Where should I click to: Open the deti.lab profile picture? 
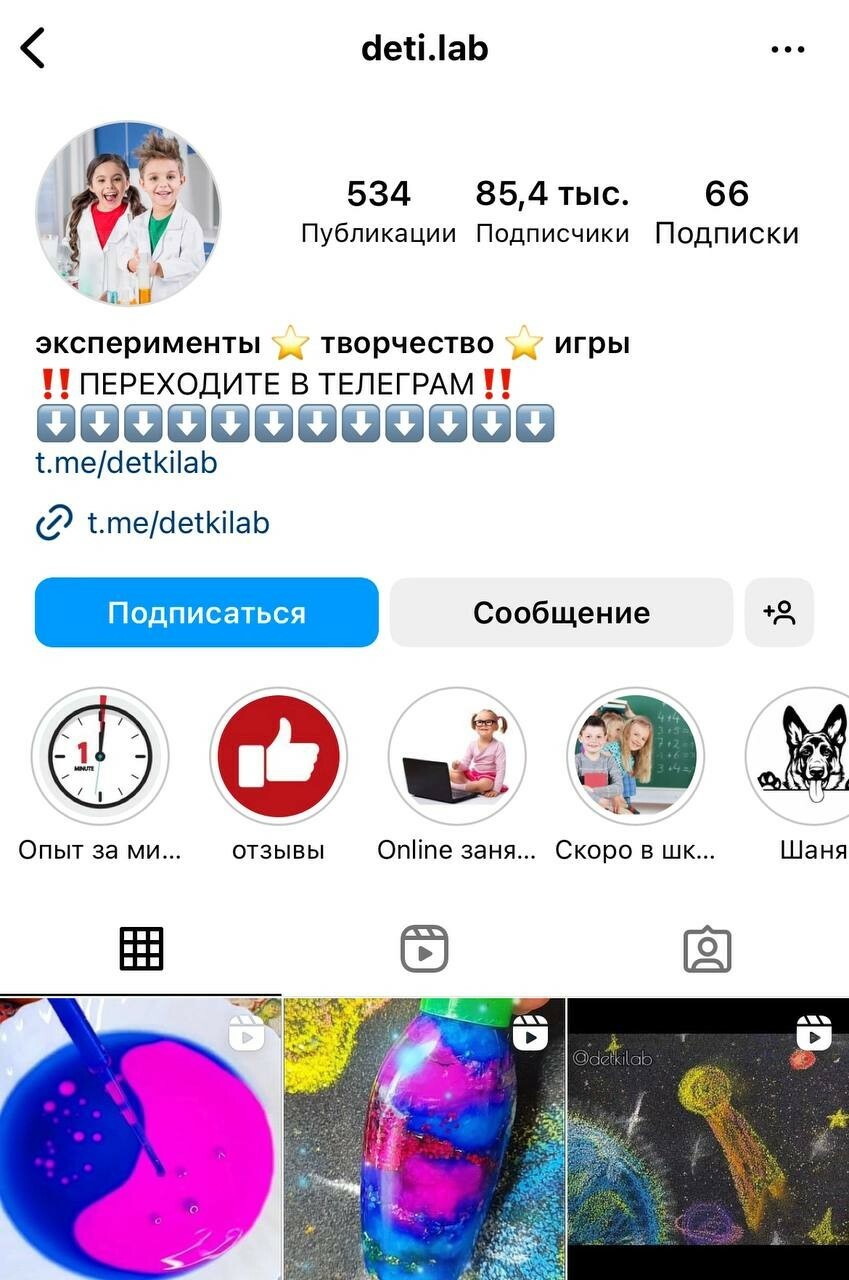tap(128, 213)
